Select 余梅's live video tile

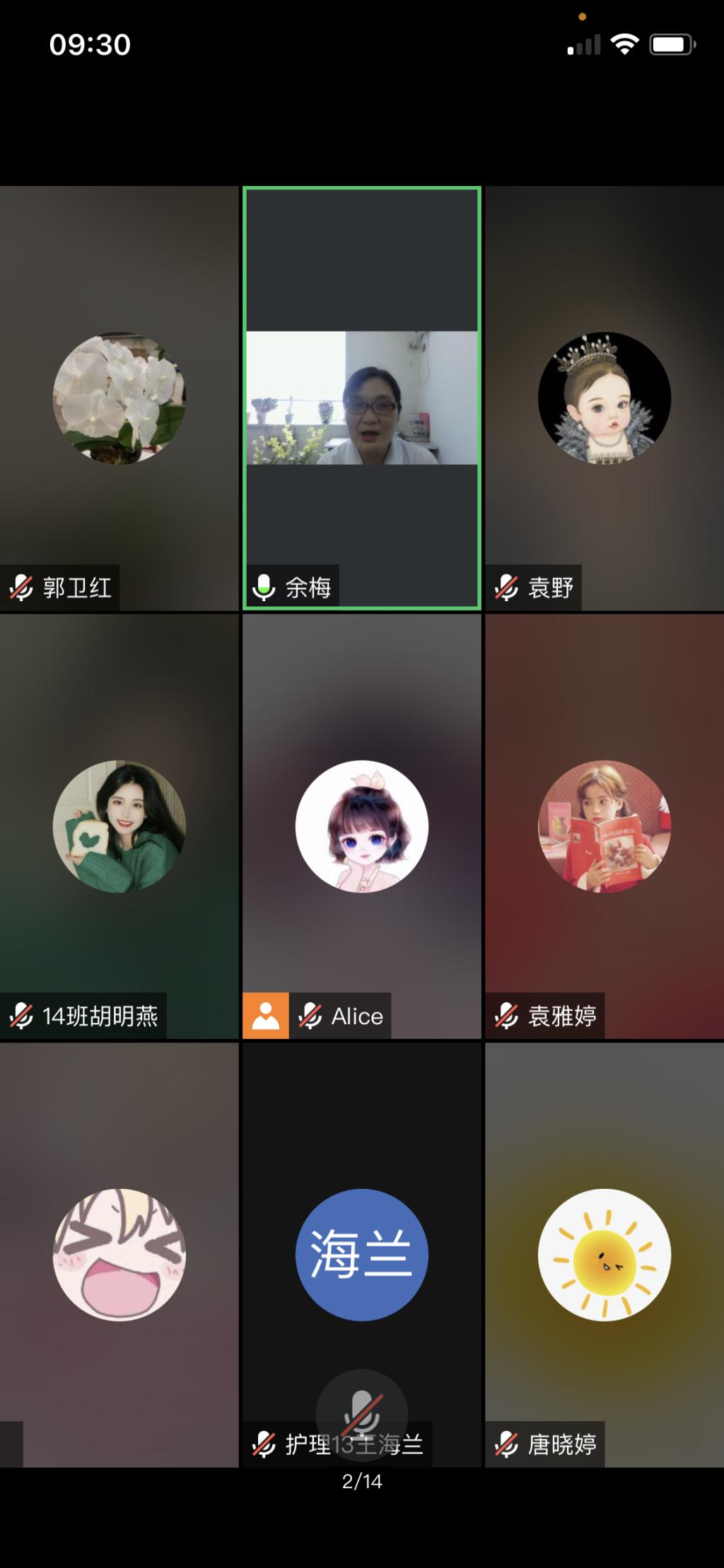pos(361,398)
